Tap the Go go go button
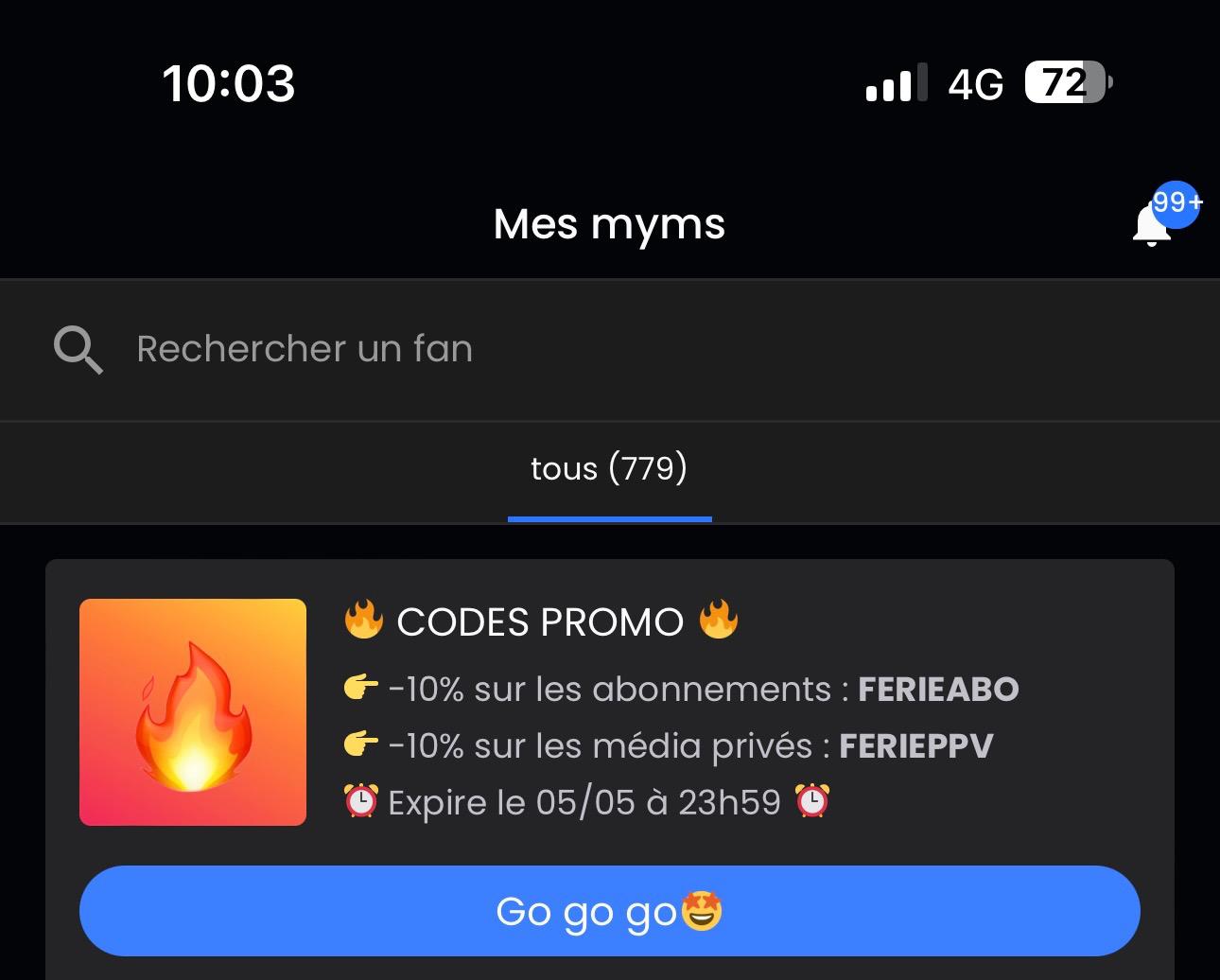The height and width of the screenshot is (980, 1220). pos(609,911)
